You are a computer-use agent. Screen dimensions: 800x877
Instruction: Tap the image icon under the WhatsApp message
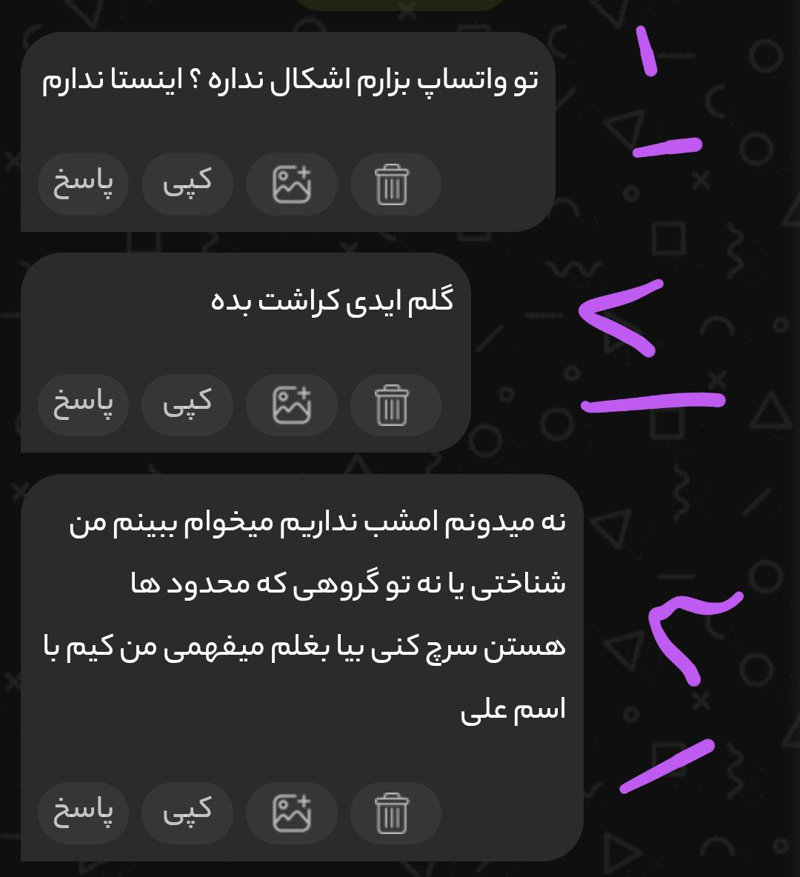pyautogui.click(x=292, y=184)
